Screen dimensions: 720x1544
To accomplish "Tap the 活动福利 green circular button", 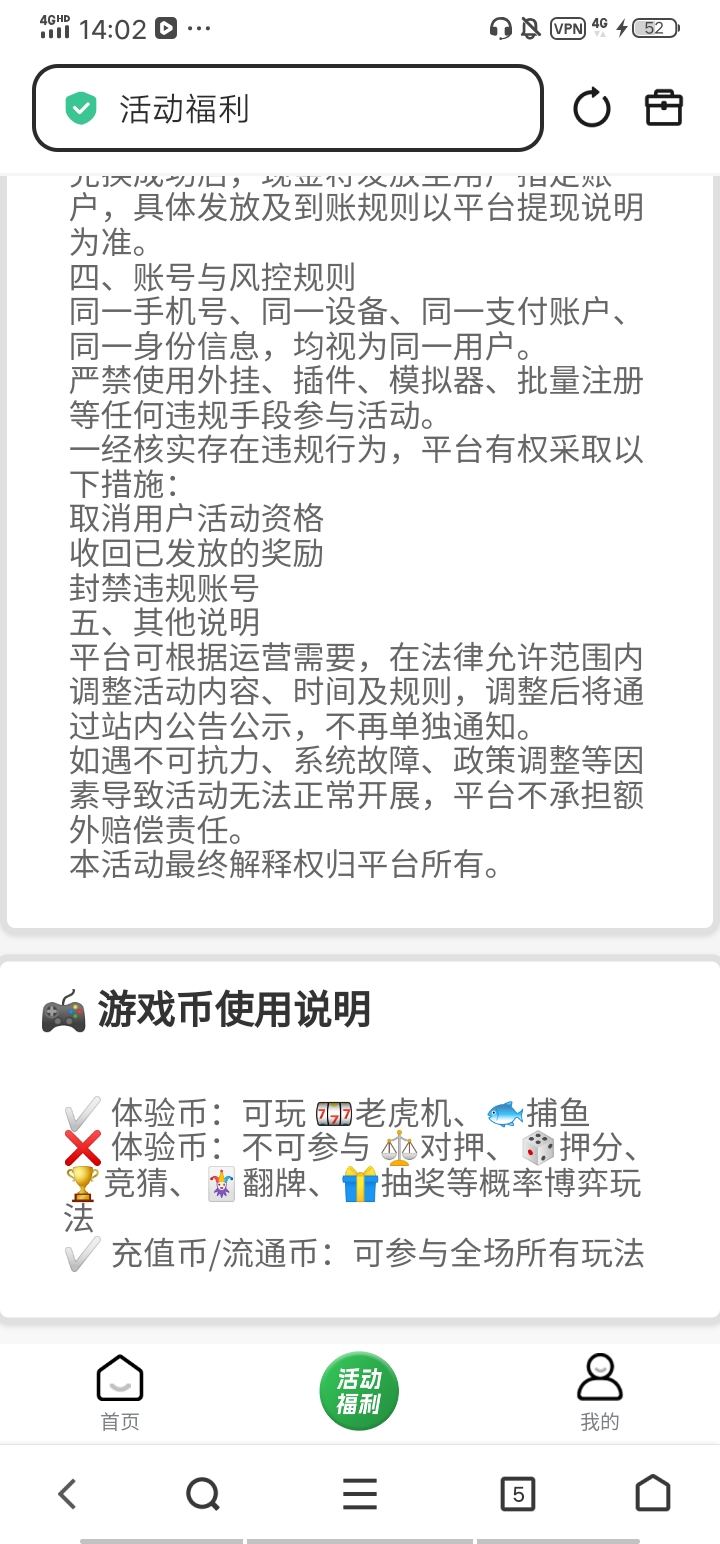I will coord(359,1390).
